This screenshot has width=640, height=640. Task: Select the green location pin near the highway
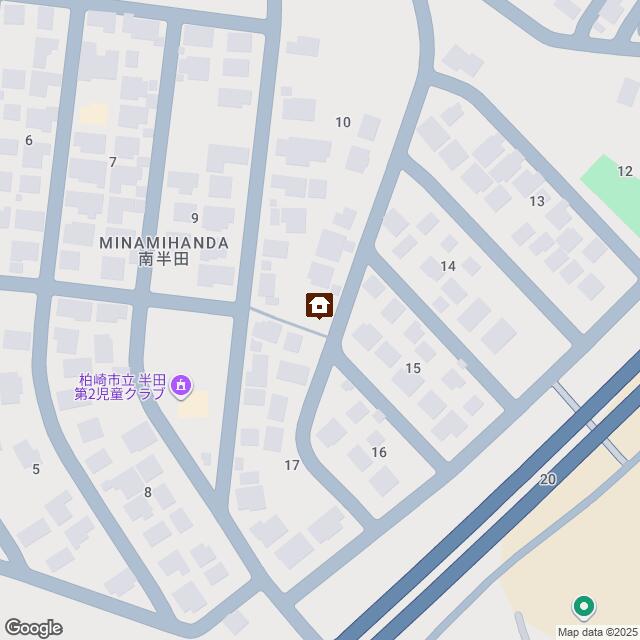click(583, 606)
